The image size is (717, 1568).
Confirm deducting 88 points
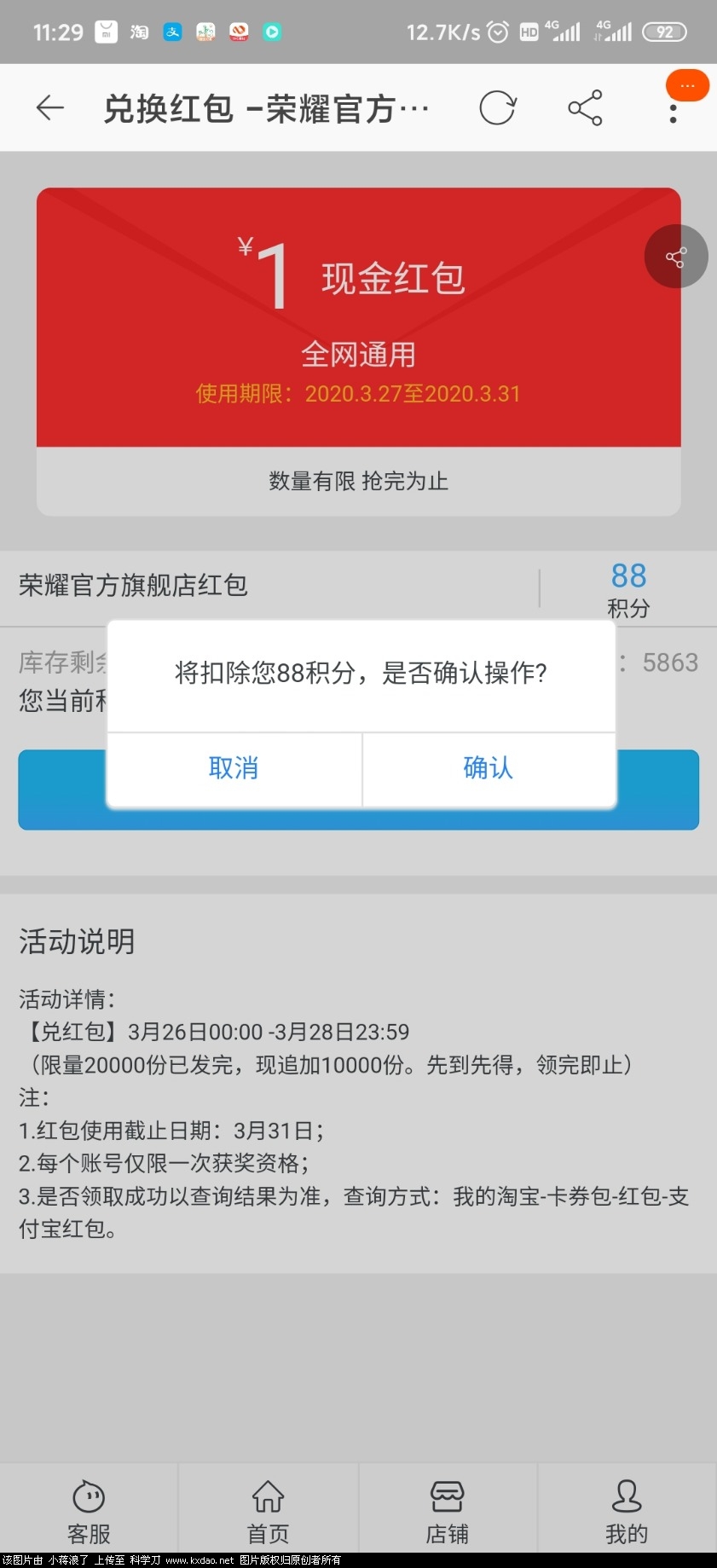click(x=489, y=768)
